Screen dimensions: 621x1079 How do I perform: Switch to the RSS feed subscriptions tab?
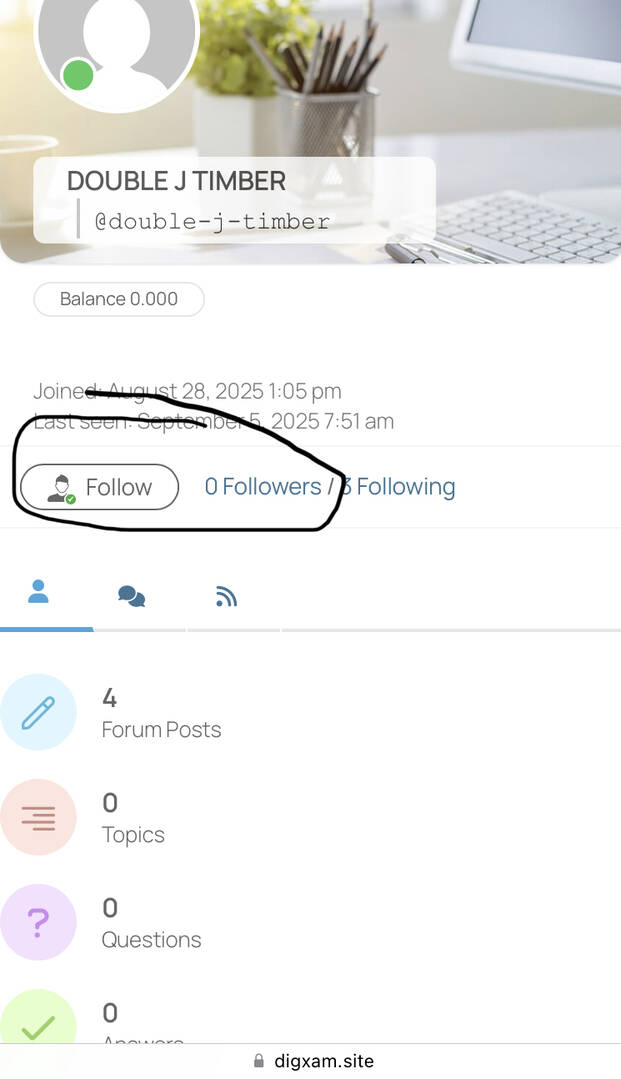point(226,596)
